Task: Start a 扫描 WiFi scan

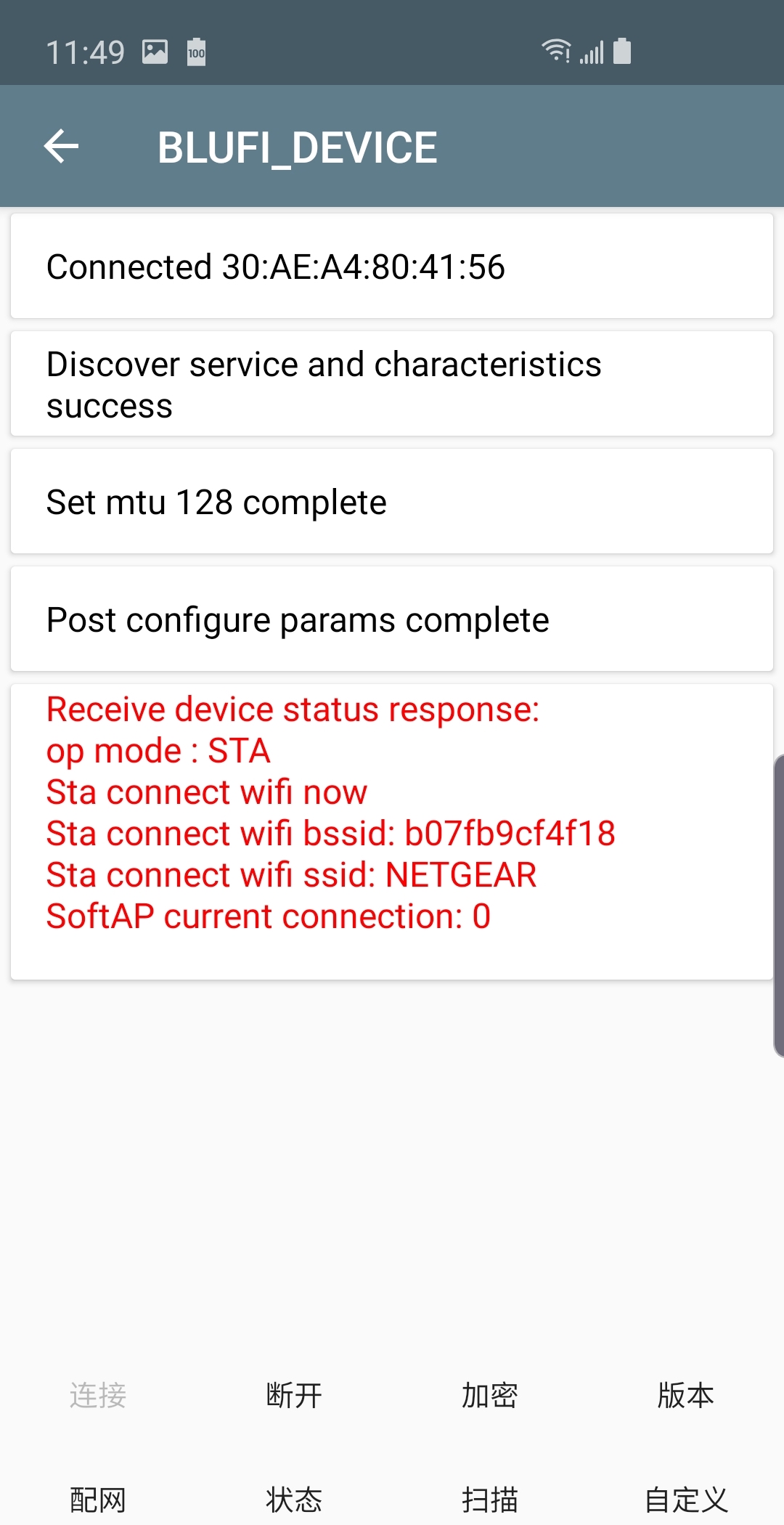Action: click(x=490, y=1500)
